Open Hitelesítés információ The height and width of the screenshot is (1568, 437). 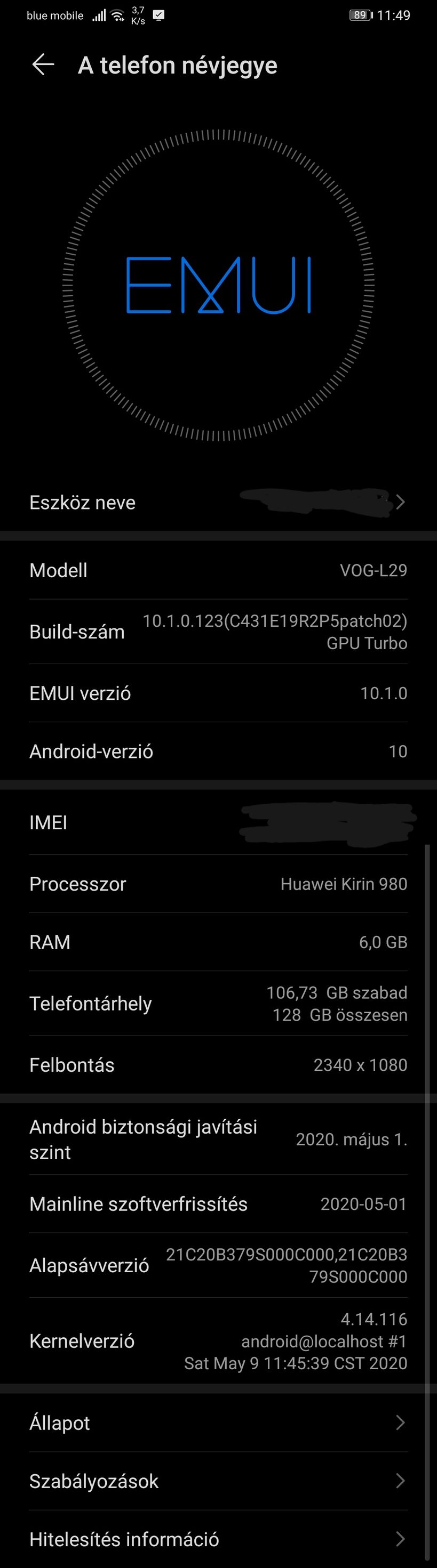[218, 1539]
